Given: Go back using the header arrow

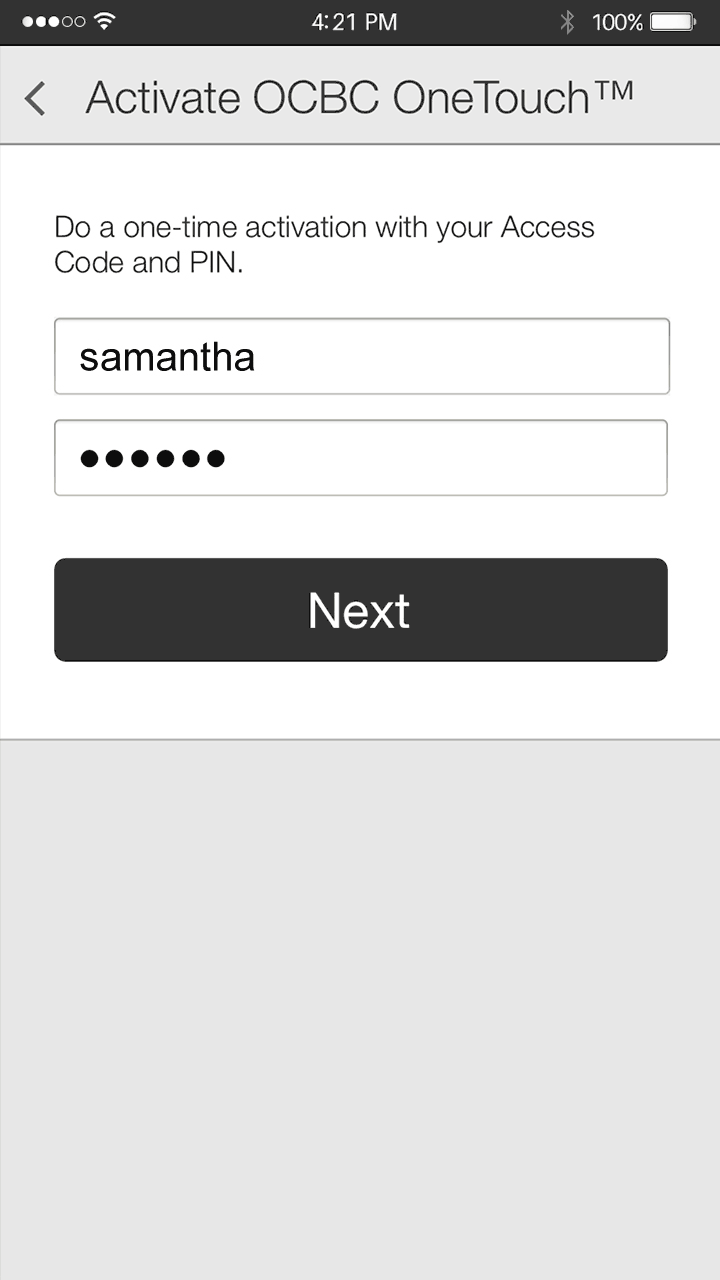Looking at the screenshot, I should [x=35, y=98].
